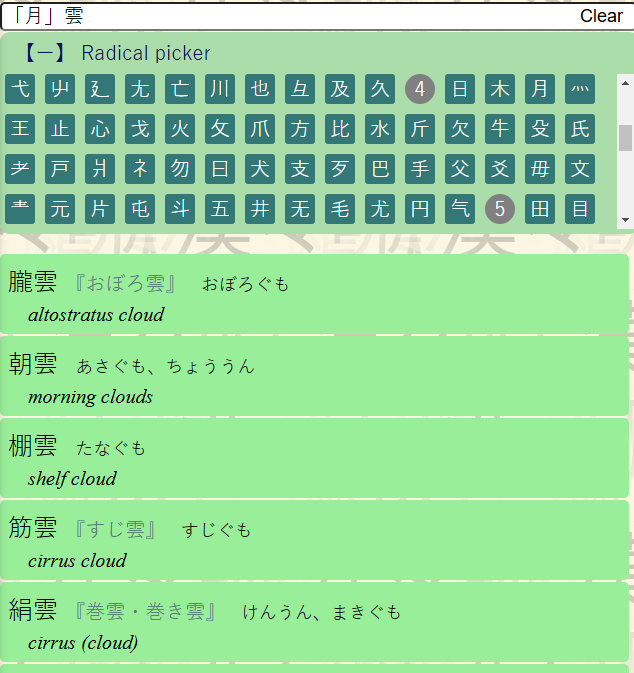Choose the 月 radical
634x673 pixels.
(x=540, y=89)
